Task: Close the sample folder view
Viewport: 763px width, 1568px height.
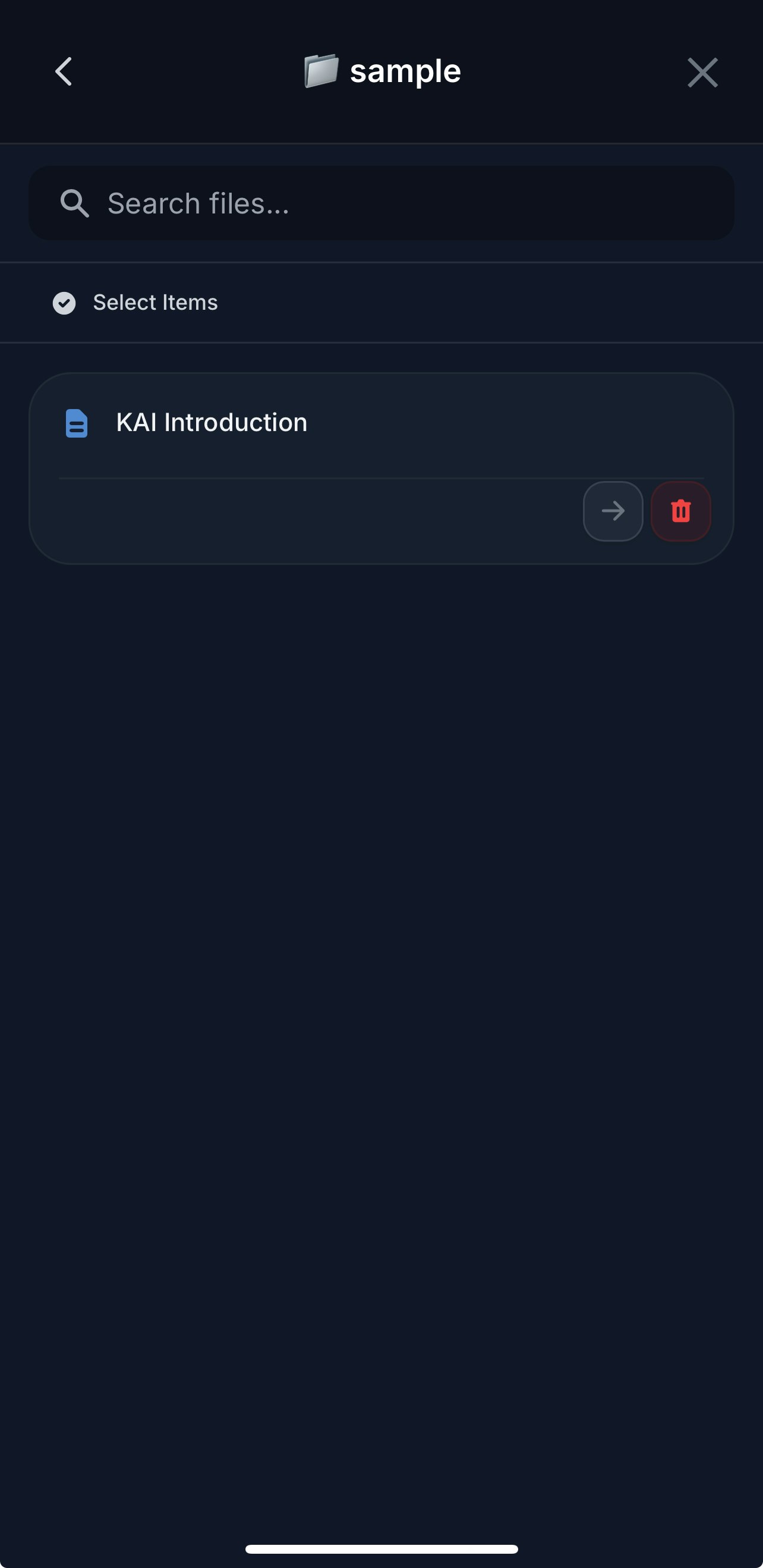Action: 702,73
